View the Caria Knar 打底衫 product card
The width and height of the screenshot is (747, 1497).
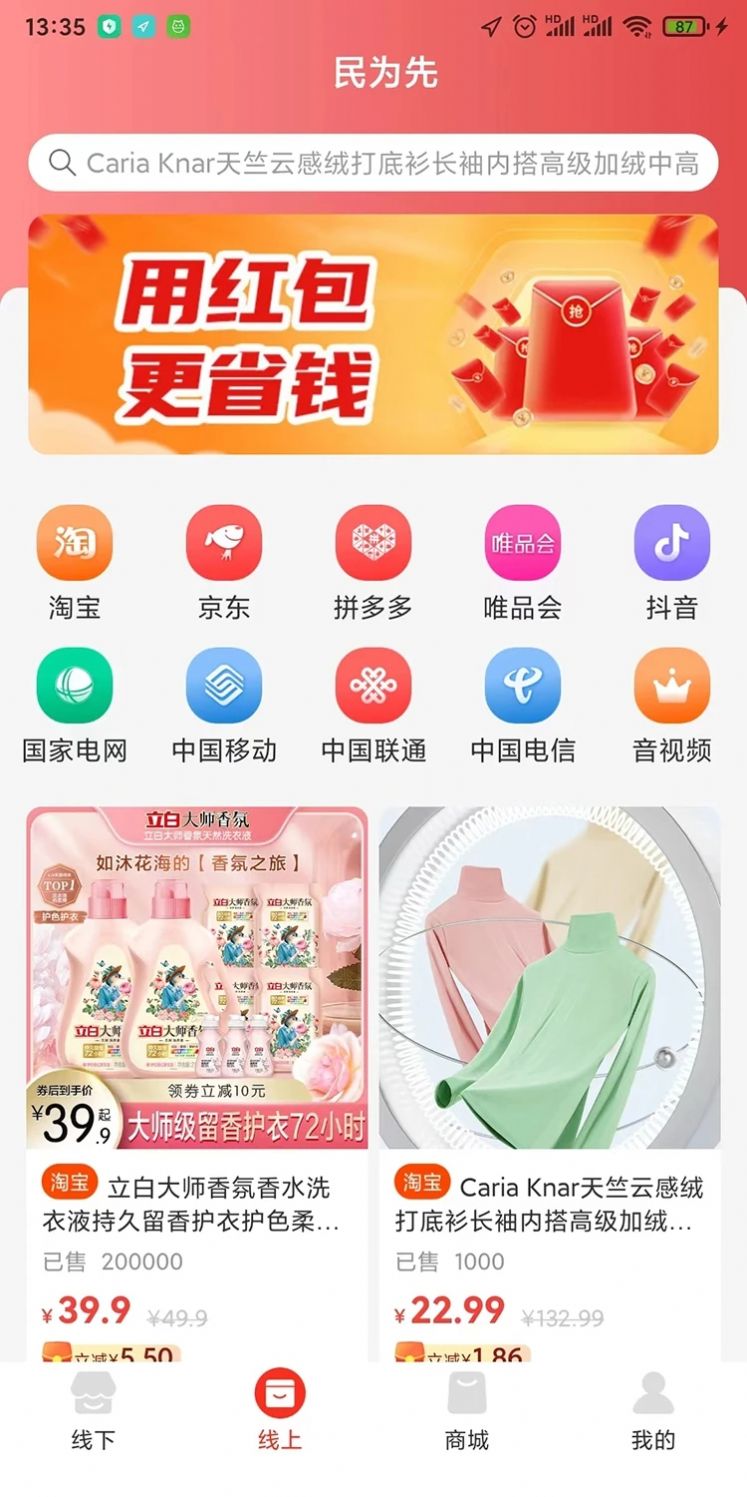pyautogui.click(x=549, y=1000)
